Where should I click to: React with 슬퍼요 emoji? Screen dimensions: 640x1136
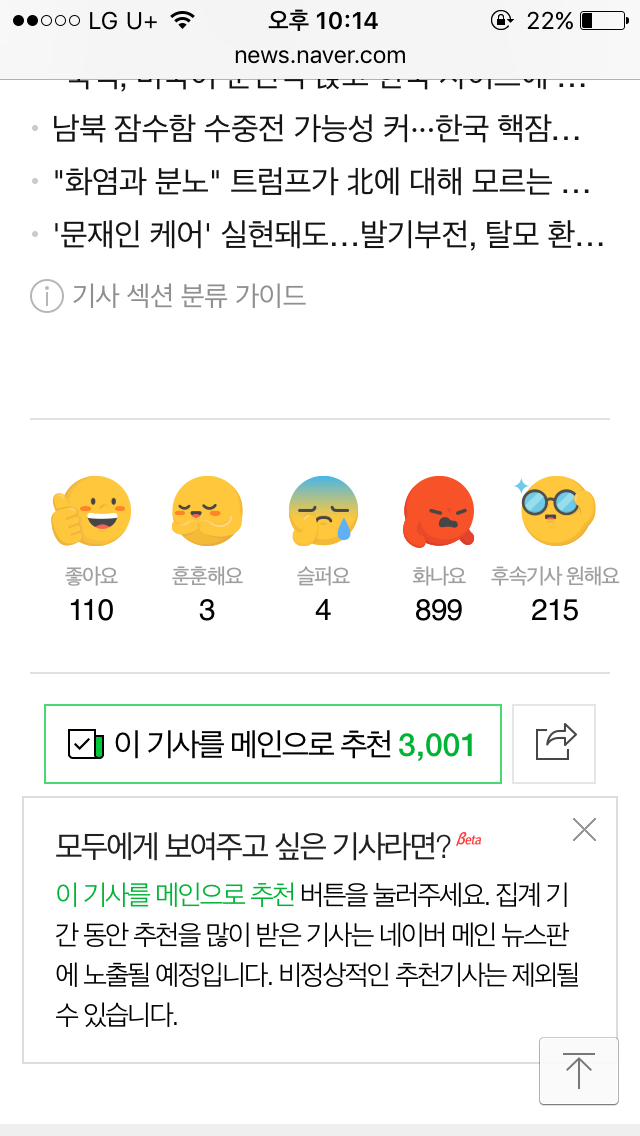(323, 549)
